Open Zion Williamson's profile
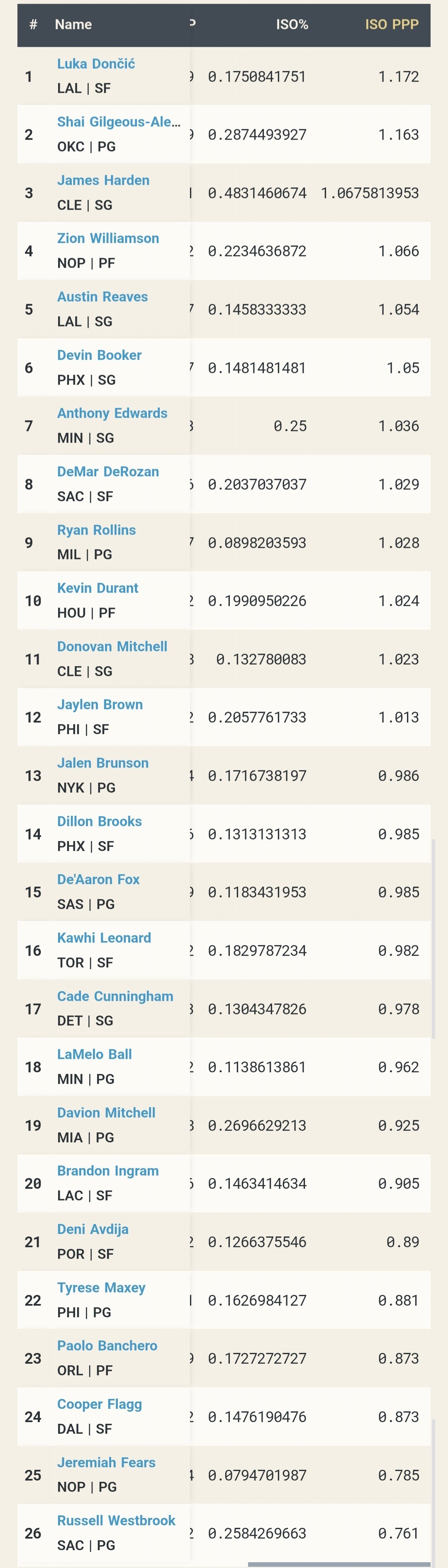 click(x=108, y=238)
